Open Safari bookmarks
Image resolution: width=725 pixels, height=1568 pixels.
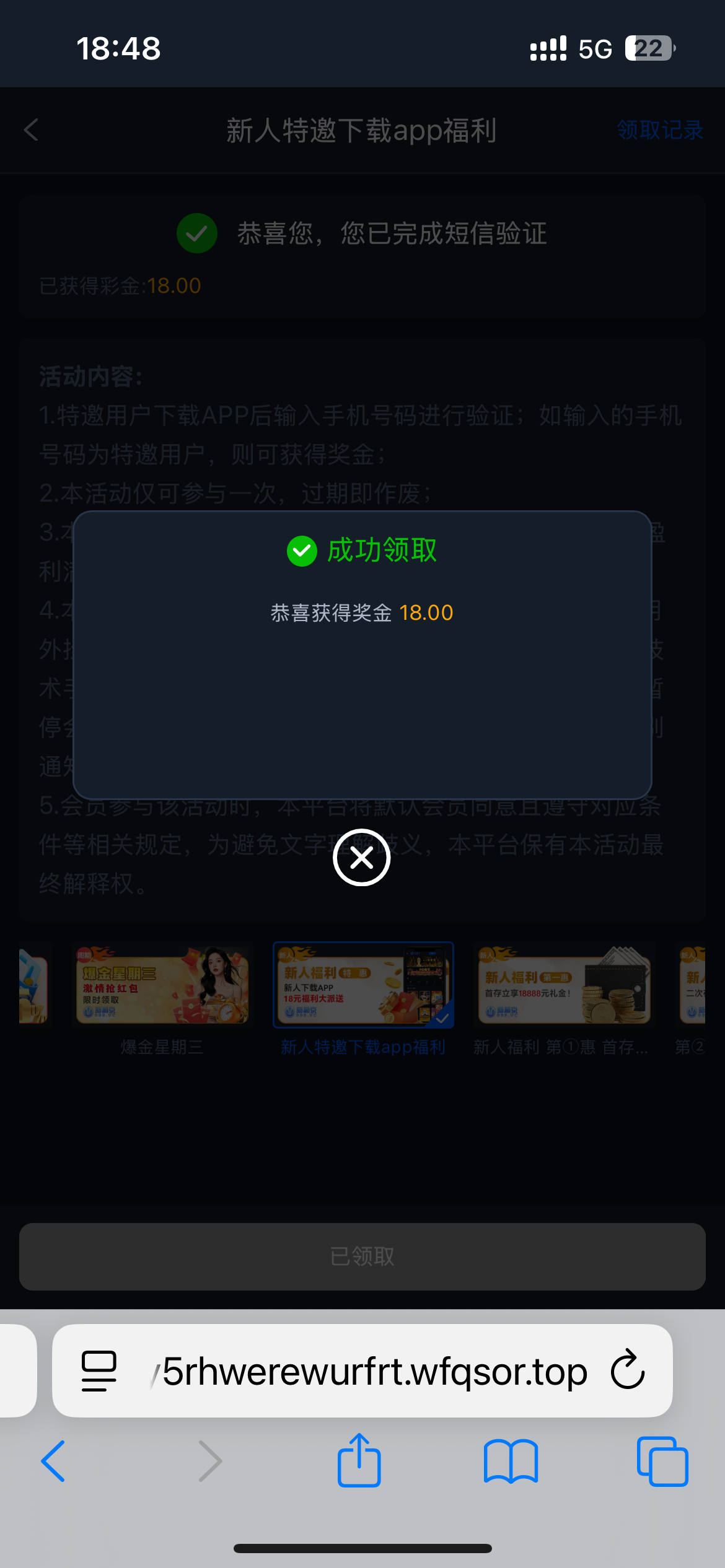coord(511,1461)
